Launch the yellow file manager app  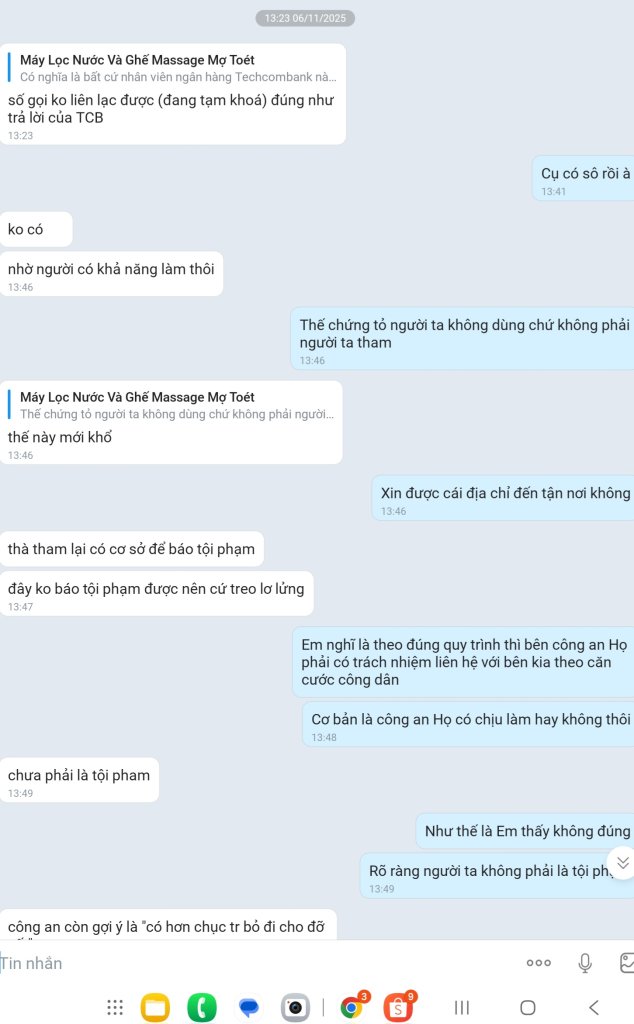coord(155,1008)
